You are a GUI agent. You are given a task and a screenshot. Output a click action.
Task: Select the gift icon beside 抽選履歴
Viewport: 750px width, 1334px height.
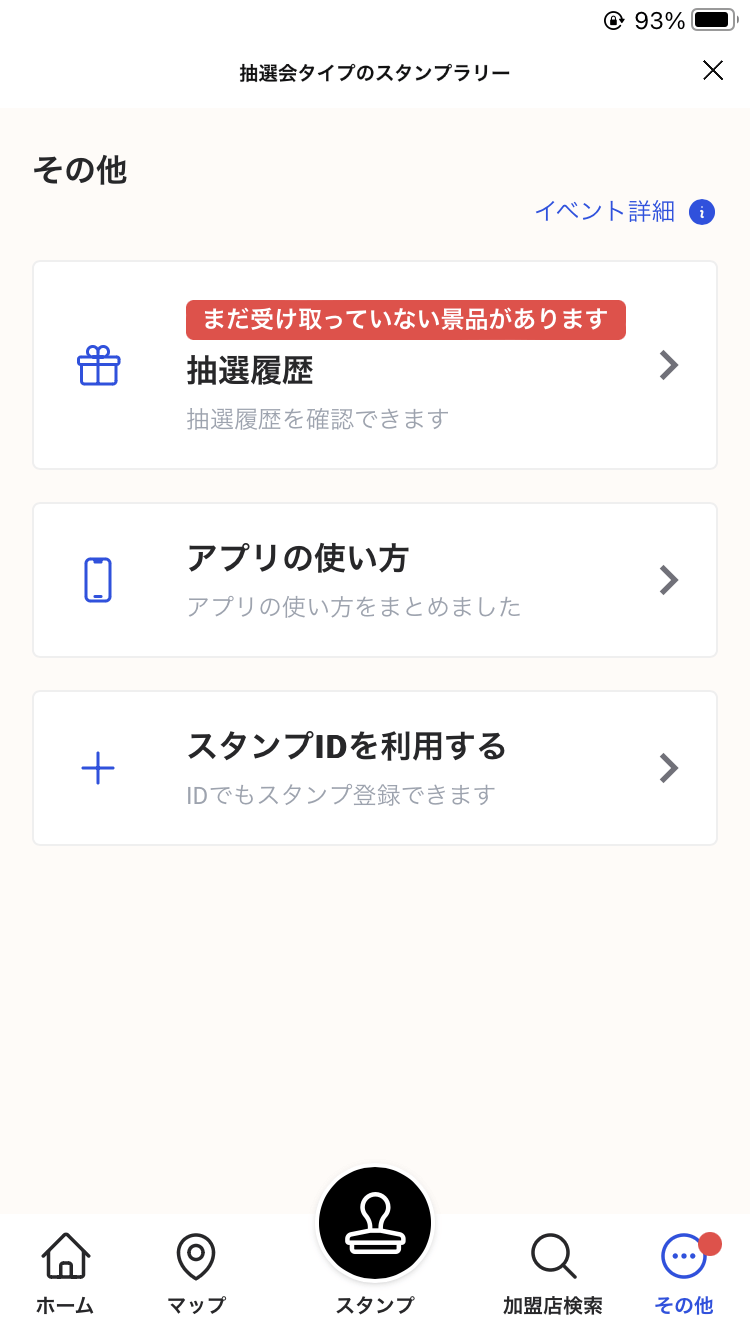[x=98, y=365]
